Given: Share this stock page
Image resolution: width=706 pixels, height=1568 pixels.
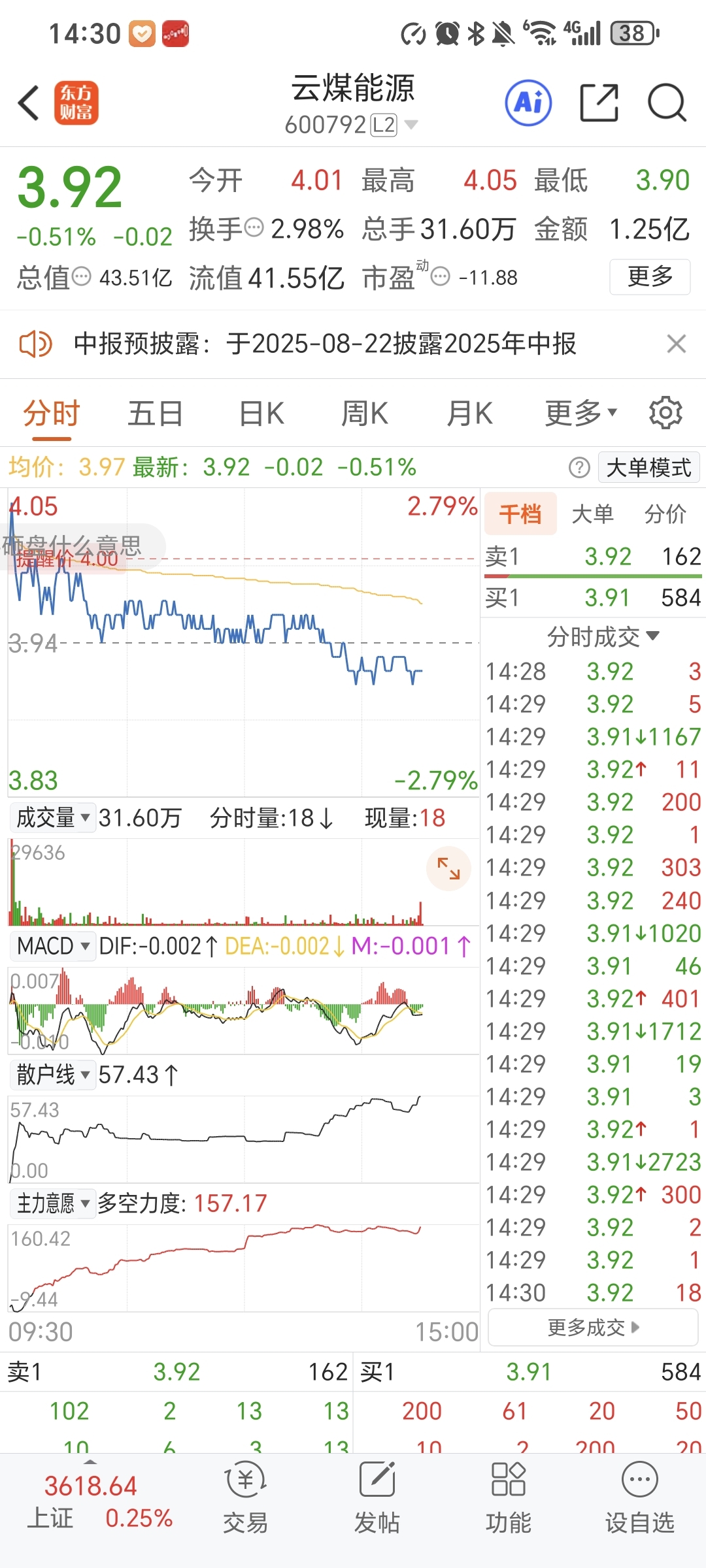Looking at the screenshot, I should coord(599,103).
